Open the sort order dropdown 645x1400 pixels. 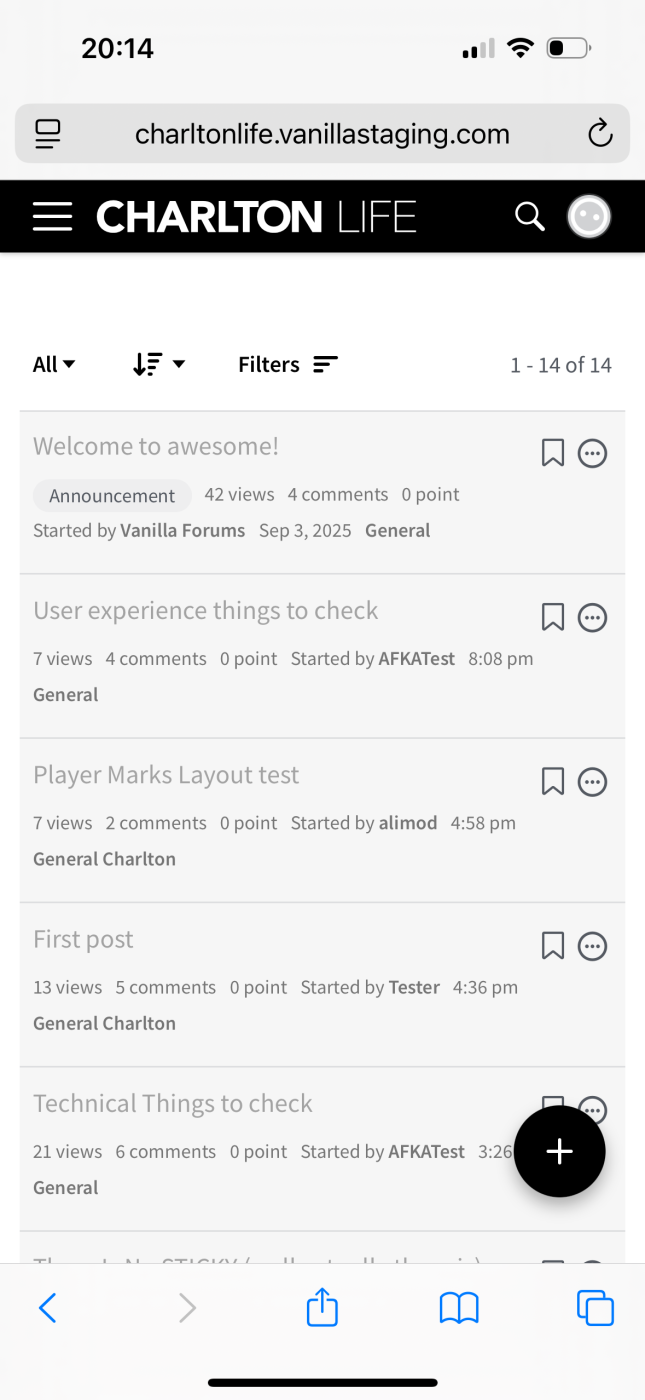159,365
